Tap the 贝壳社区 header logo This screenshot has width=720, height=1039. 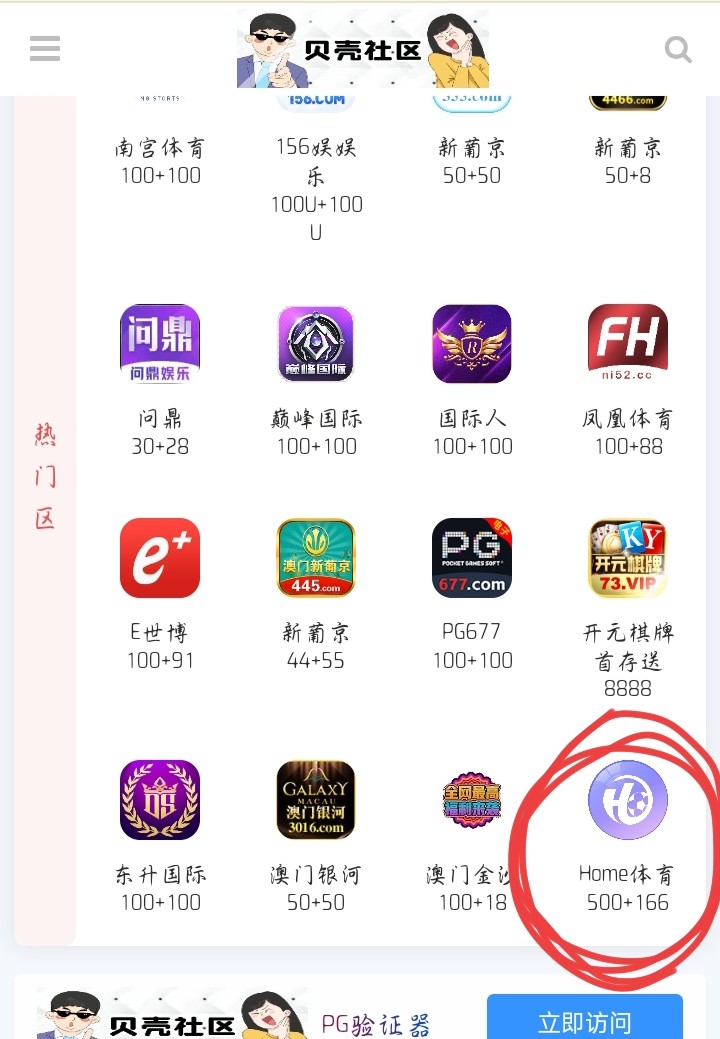pos(362,49)
